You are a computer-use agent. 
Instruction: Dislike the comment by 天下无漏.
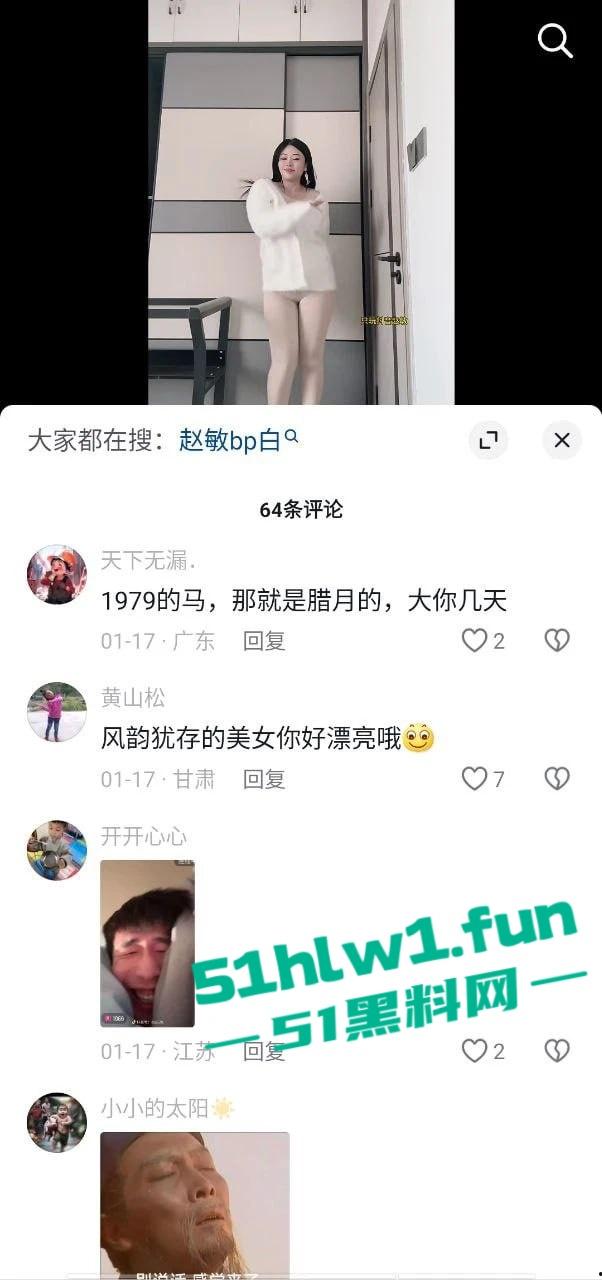point(557,641)
